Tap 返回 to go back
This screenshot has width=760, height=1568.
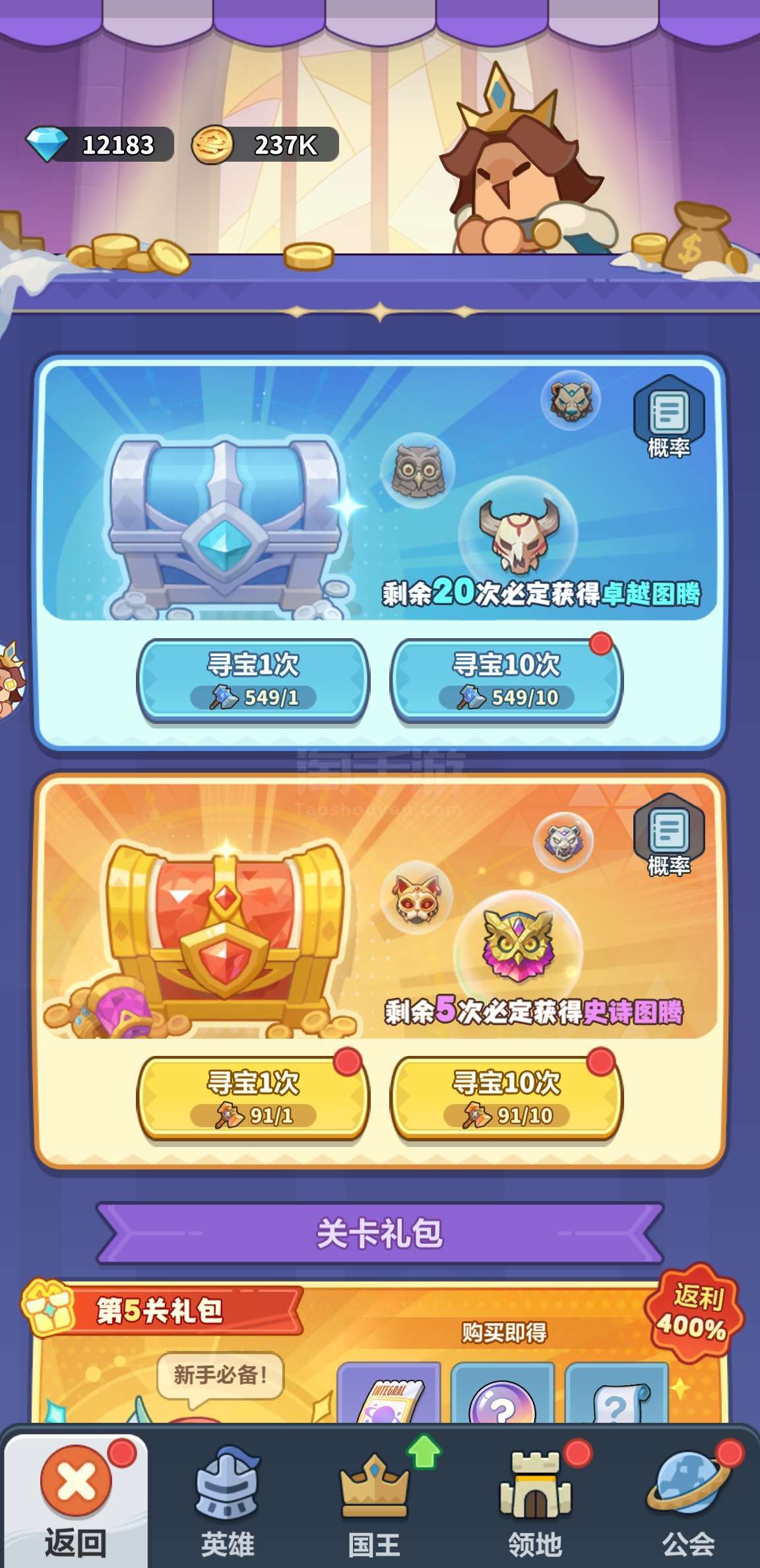(x=75, y=1499)
